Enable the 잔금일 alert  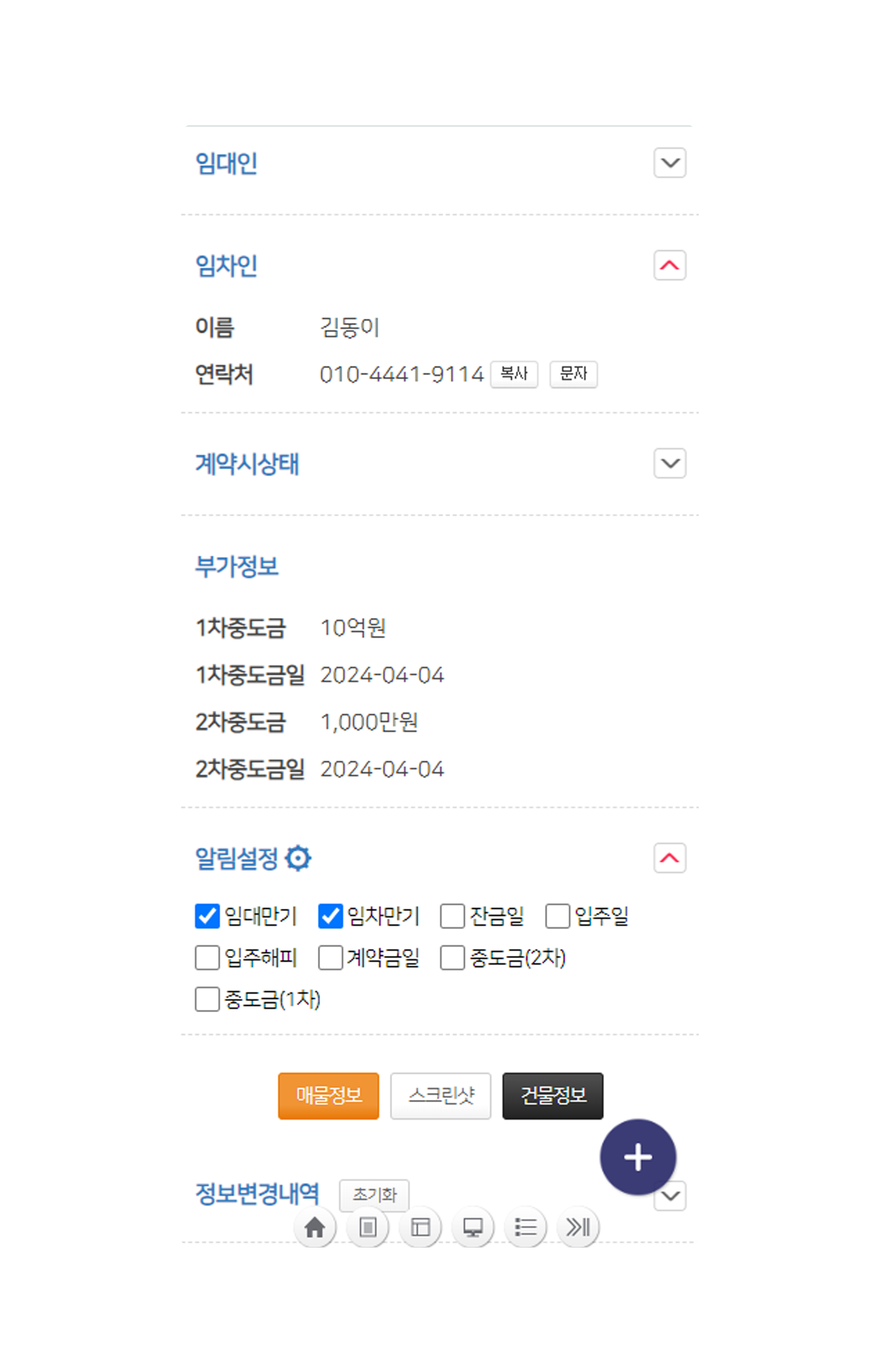tap(452, 916)
